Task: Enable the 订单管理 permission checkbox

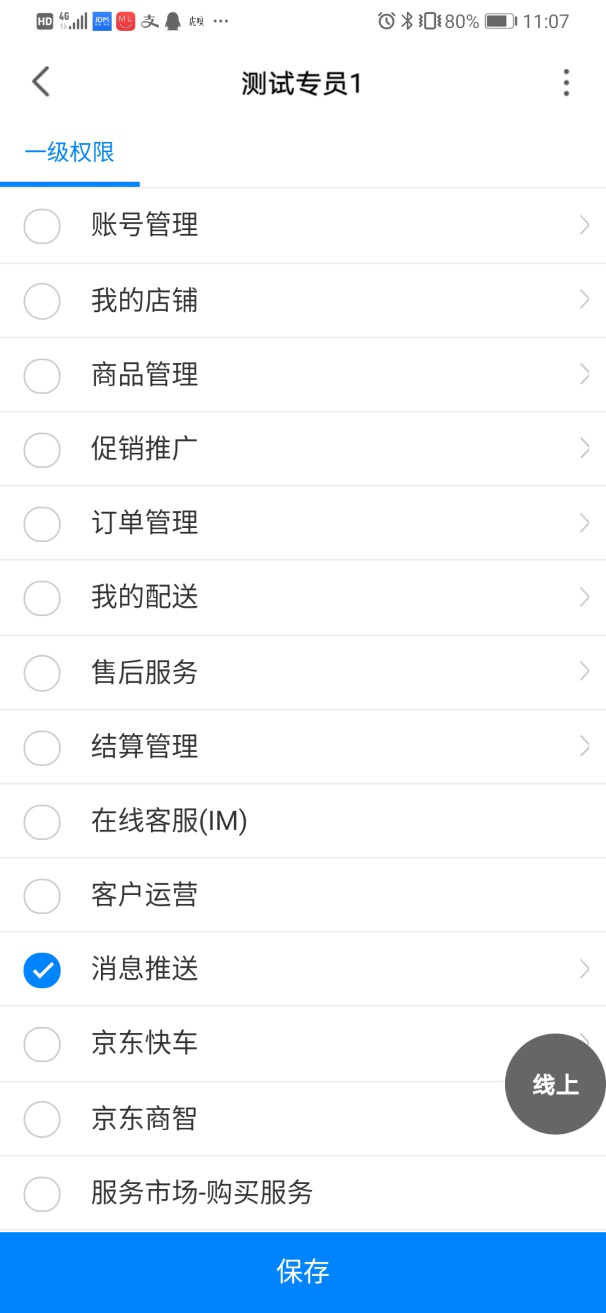Action: point(42,523)
